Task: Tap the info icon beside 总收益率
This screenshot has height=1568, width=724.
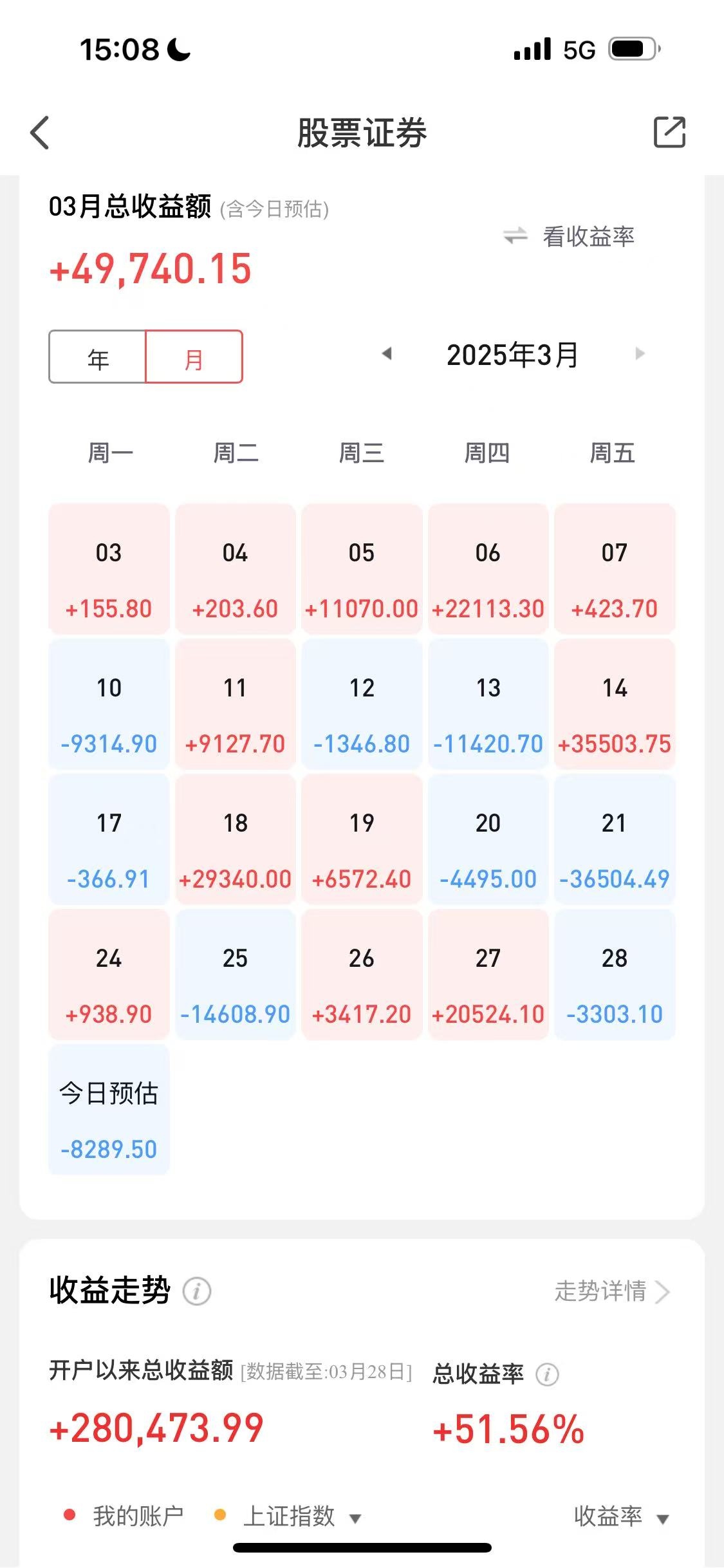Action: coord(548,1375)
